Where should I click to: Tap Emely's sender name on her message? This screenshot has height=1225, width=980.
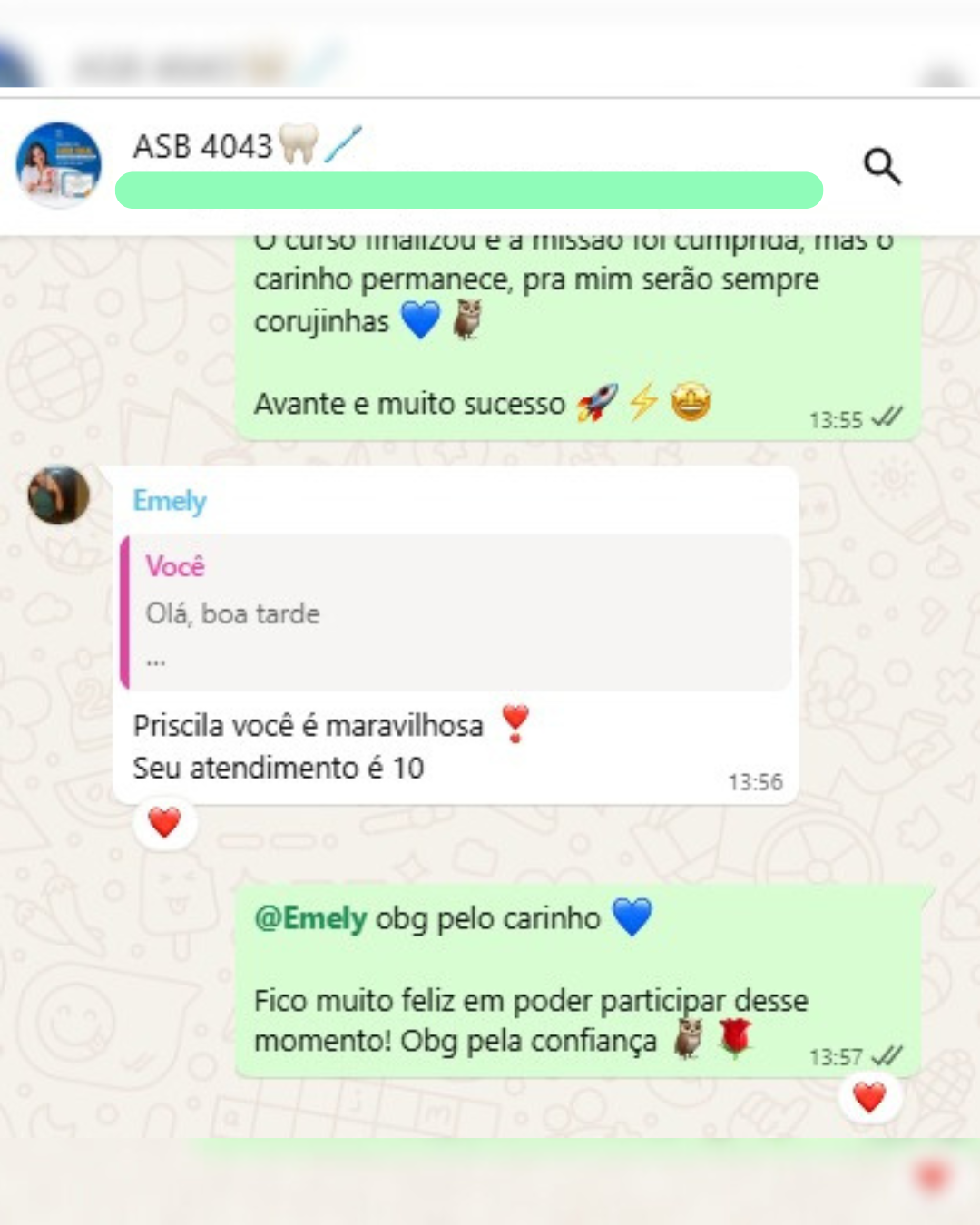pos(170,501)
